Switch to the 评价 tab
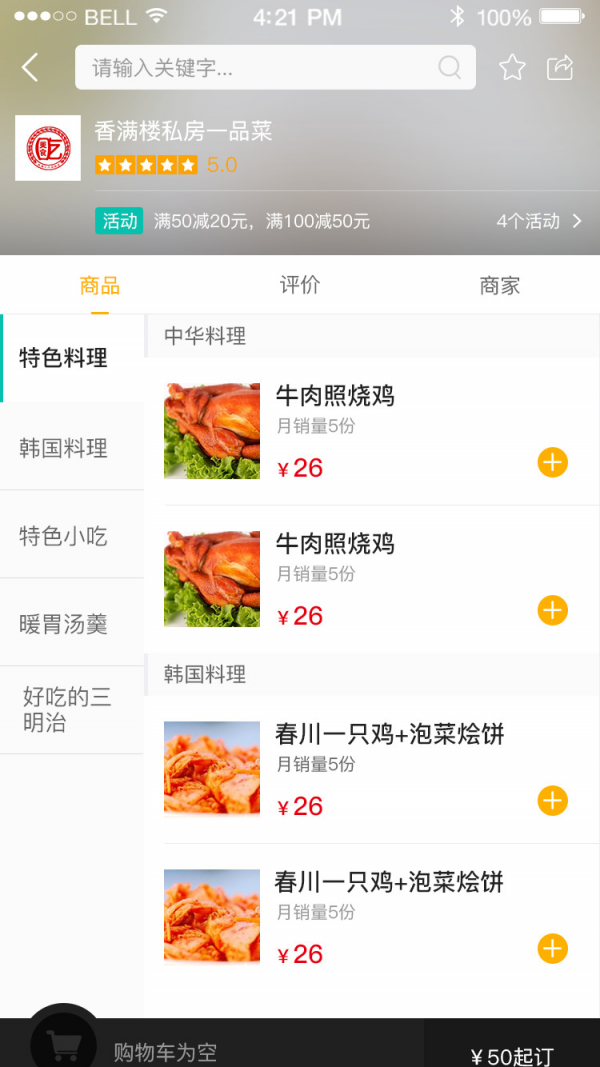 [299, 286]
